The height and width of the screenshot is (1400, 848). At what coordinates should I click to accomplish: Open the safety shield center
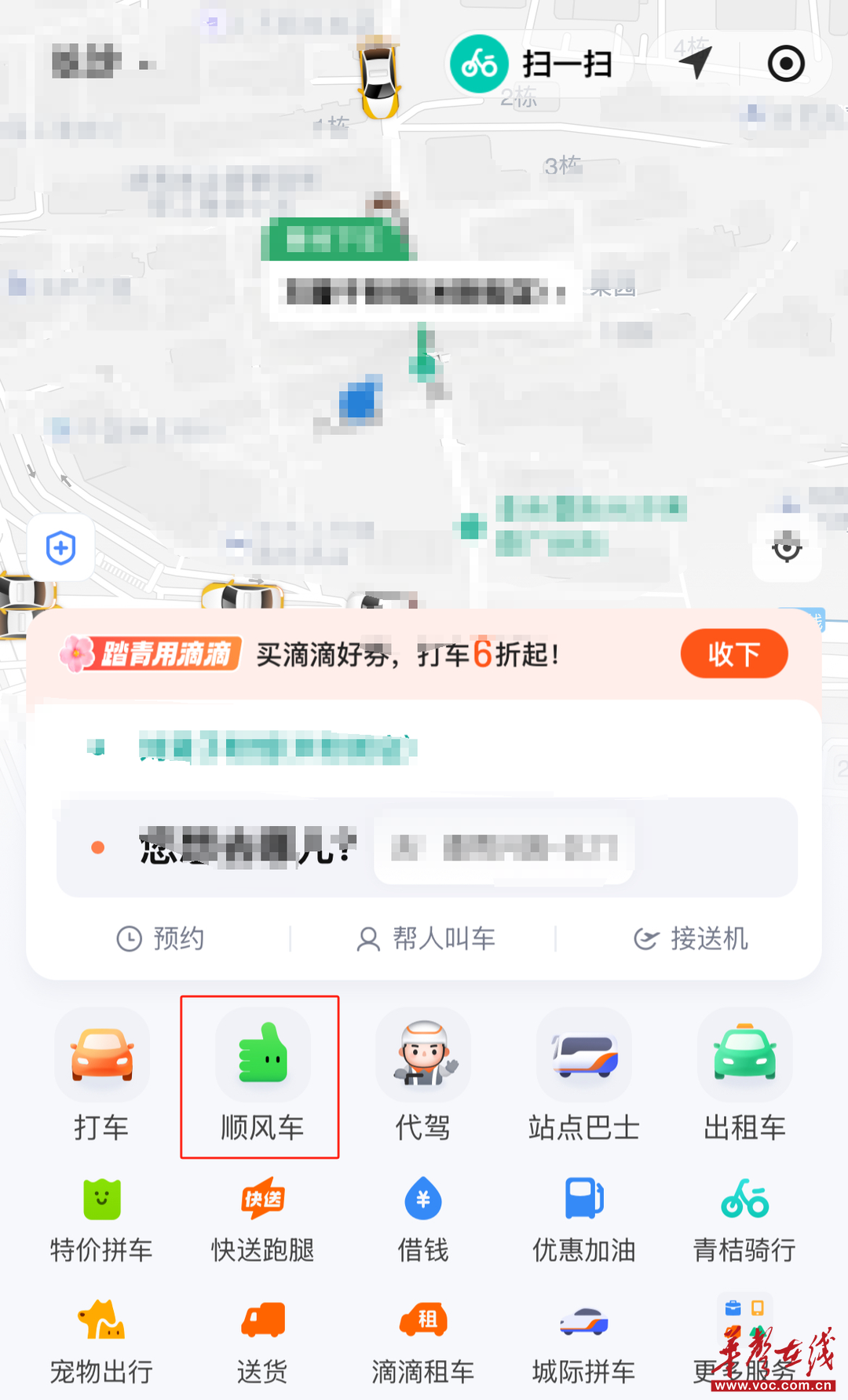pyautogui.click(x=61, y=547)
